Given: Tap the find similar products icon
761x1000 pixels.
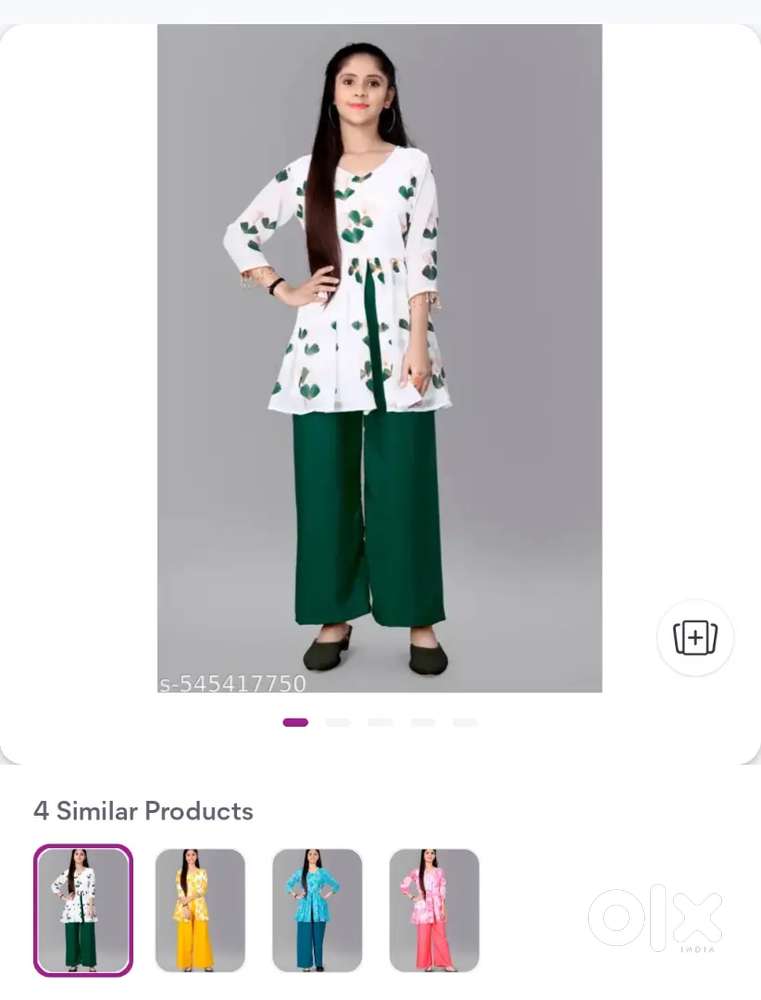Looking at the screenshot, I should pos(695,637).
